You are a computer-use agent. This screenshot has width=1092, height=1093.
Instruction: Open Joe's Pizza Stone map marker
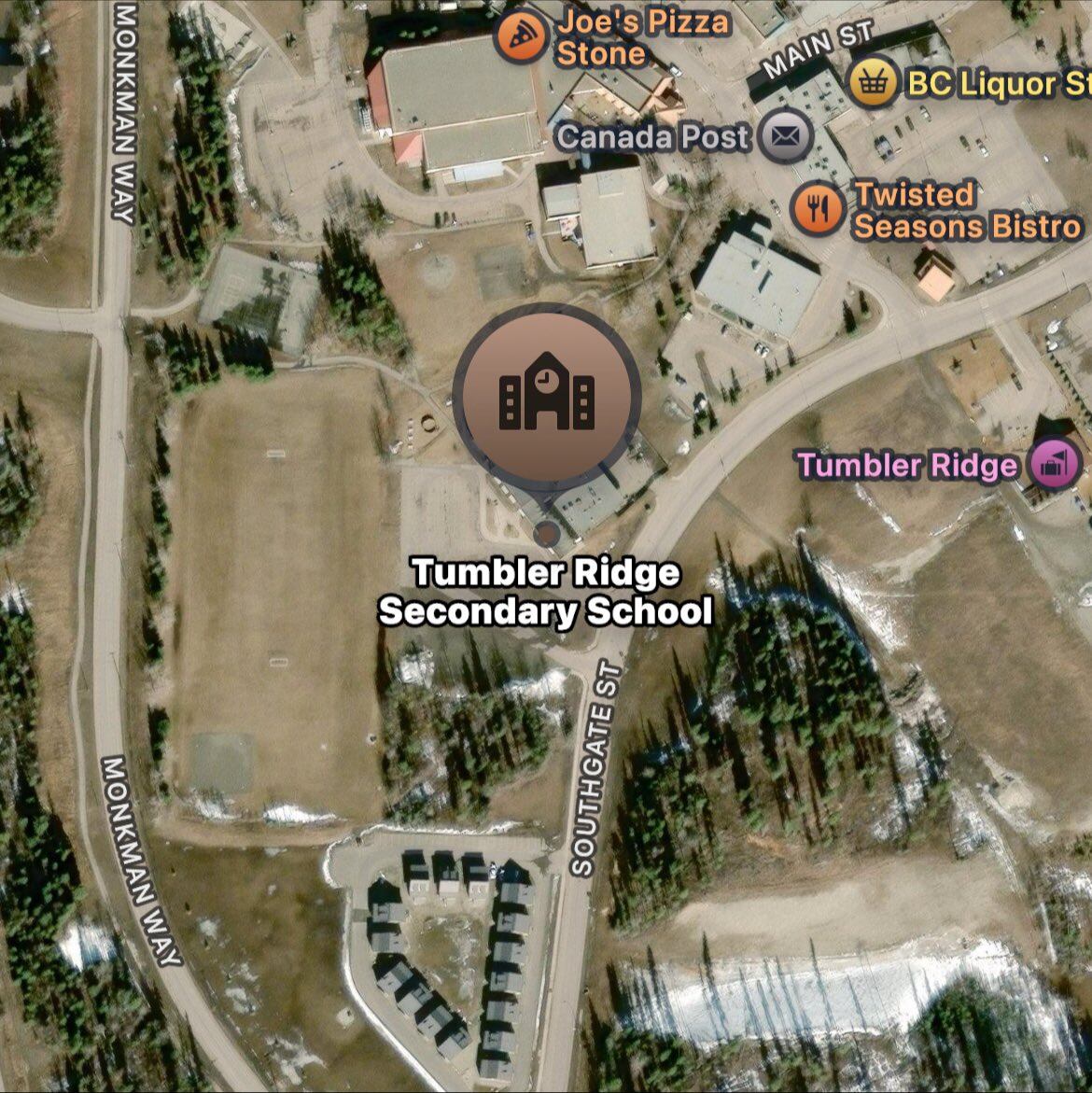[x=520, y=38]
